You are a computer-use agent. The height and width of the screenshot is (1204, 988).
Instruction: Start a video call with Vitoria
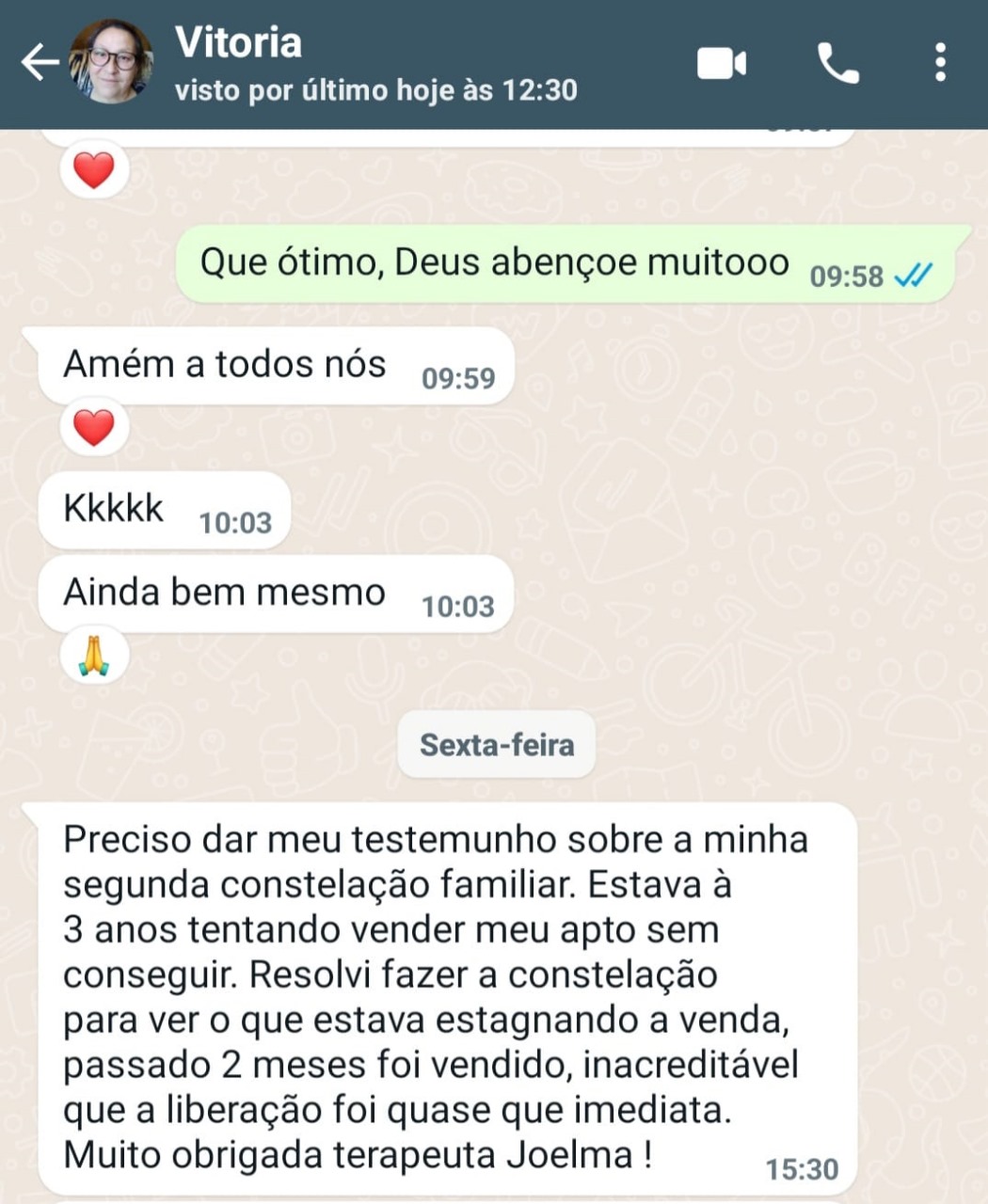pos(722,63)
